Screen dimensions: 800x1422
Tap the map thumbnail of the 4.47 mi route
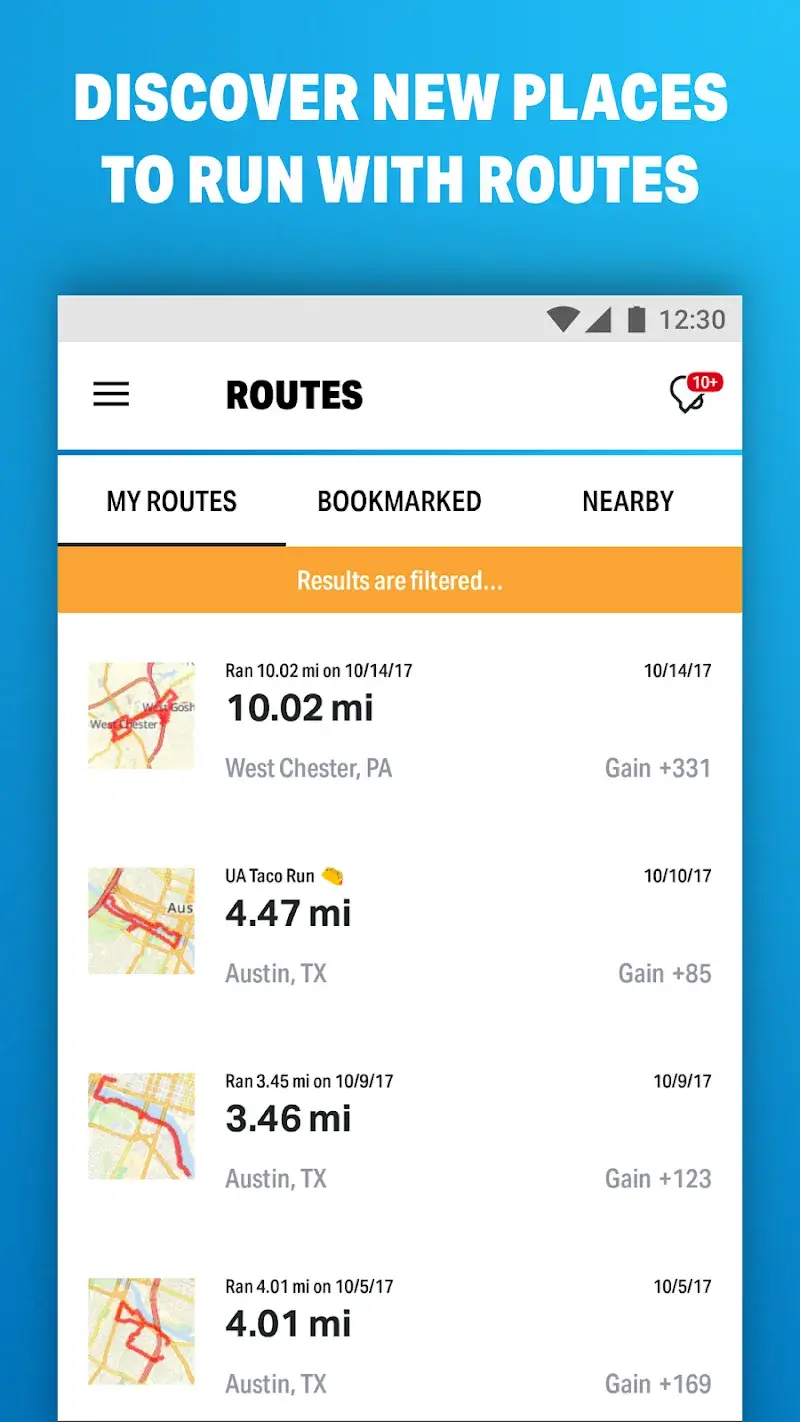tap(141, 920)
